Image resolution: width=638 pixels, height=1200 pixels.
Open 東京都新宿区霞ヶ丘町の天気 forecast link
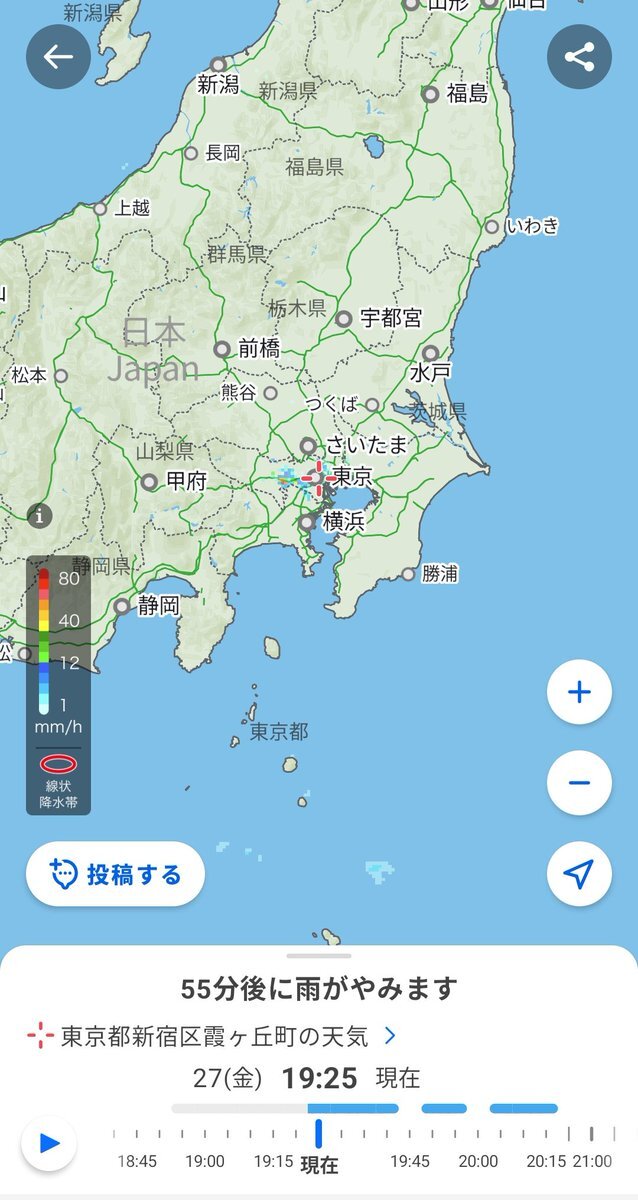click(x=212, y=1036)
